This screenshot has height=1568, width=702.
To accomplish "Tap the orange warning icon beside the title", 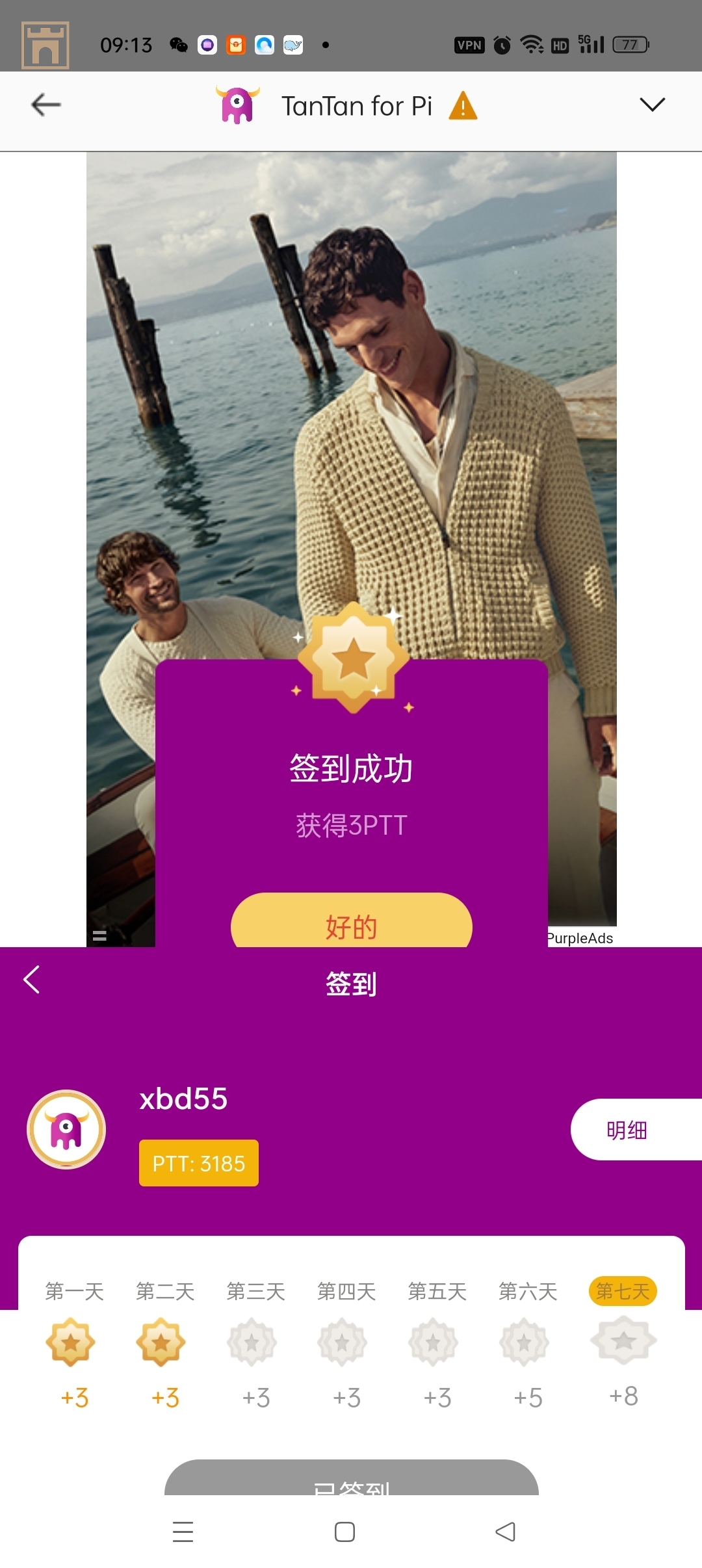I will click(x=463, y=106).
